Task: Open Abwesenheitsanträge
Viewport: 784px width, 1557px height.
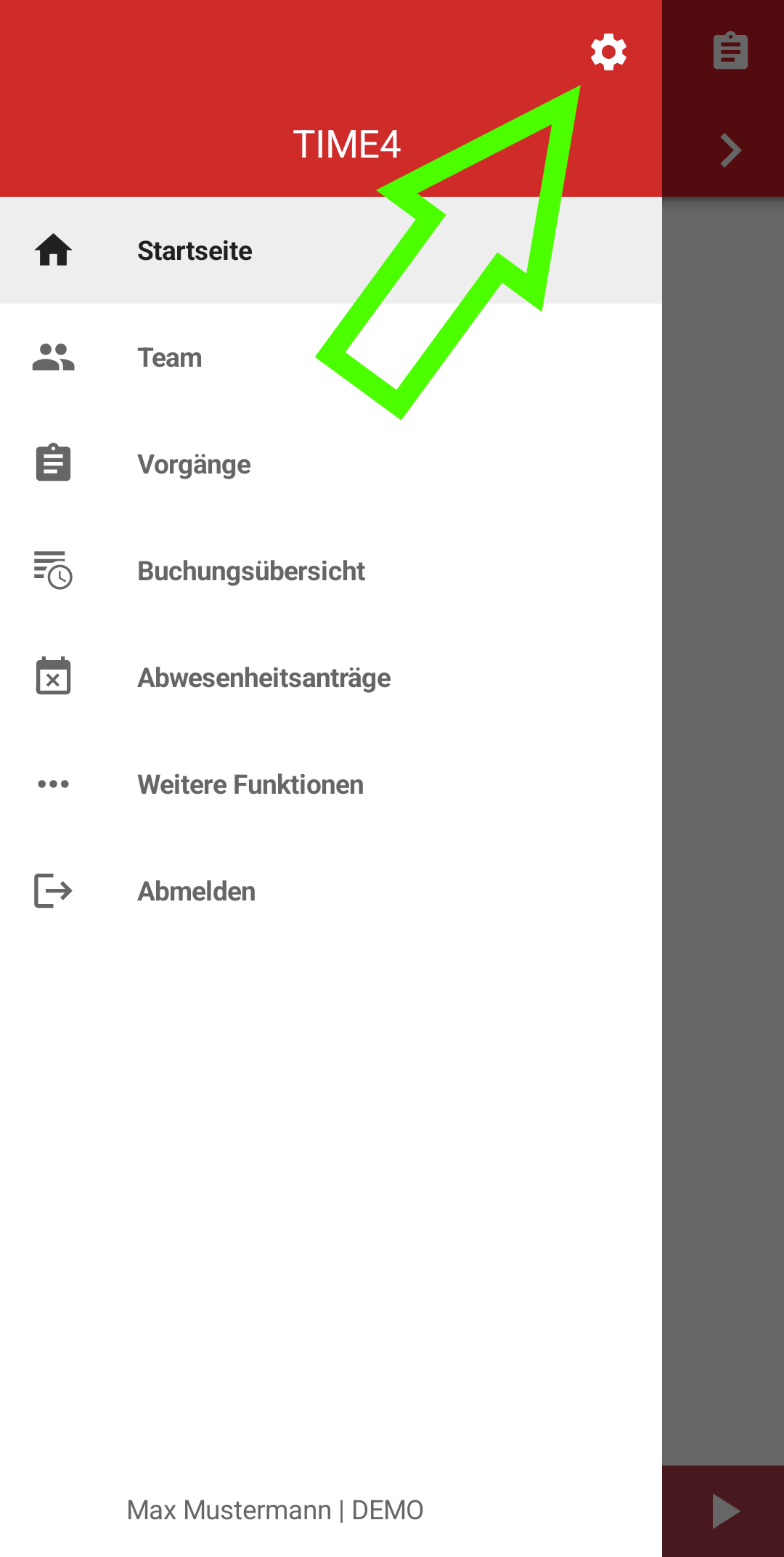Action: (264, 678)
